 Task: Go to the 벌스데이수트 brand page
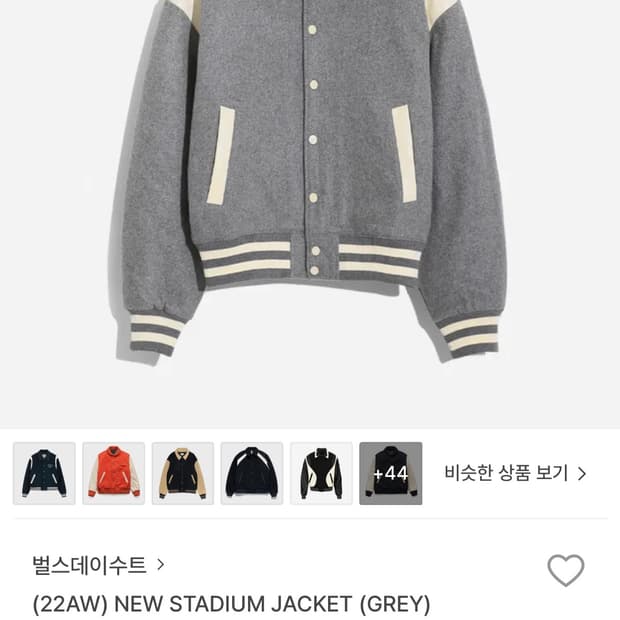[x=98, y=565]
